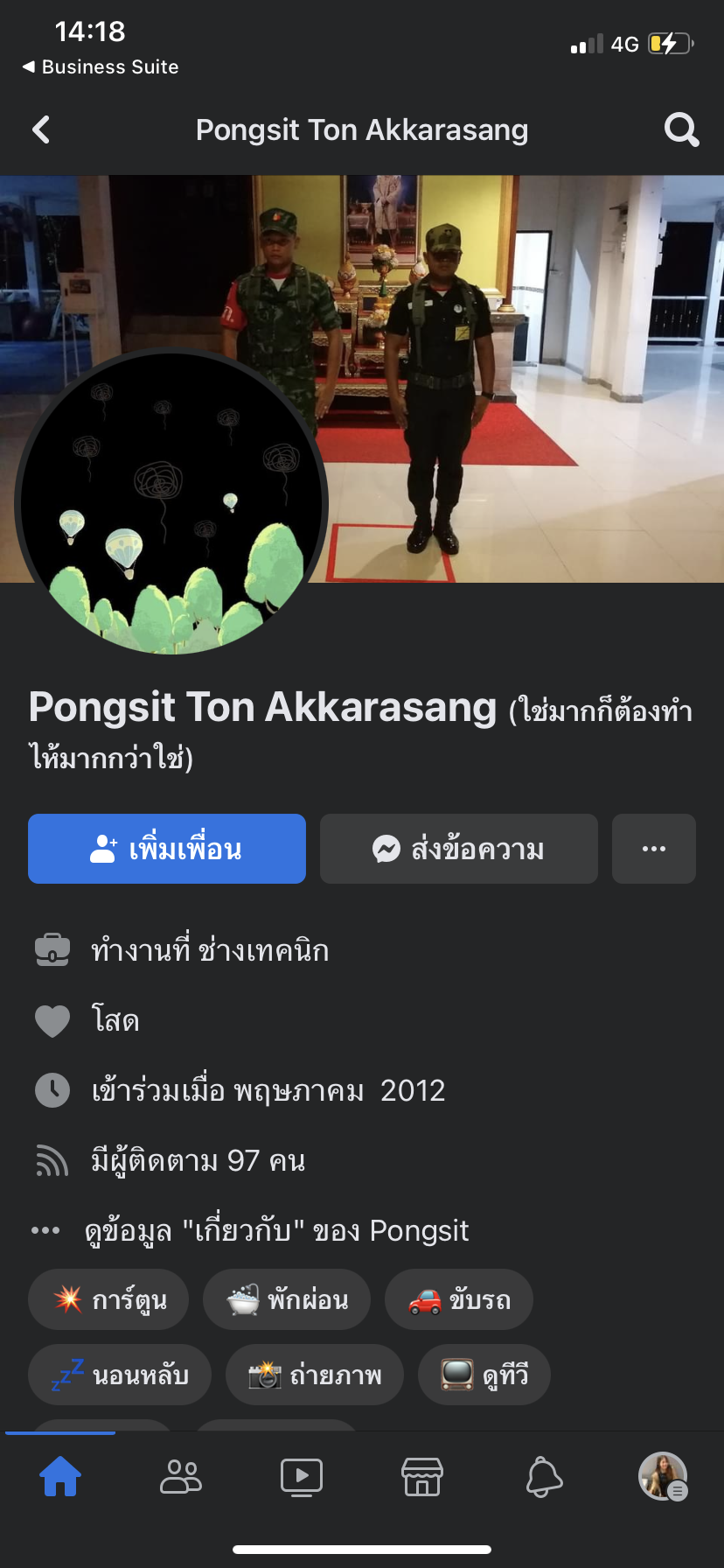The width and height of the screenshot is (724, 1568).
Task: Return to Business Suite app
Action: coord(101,67)
